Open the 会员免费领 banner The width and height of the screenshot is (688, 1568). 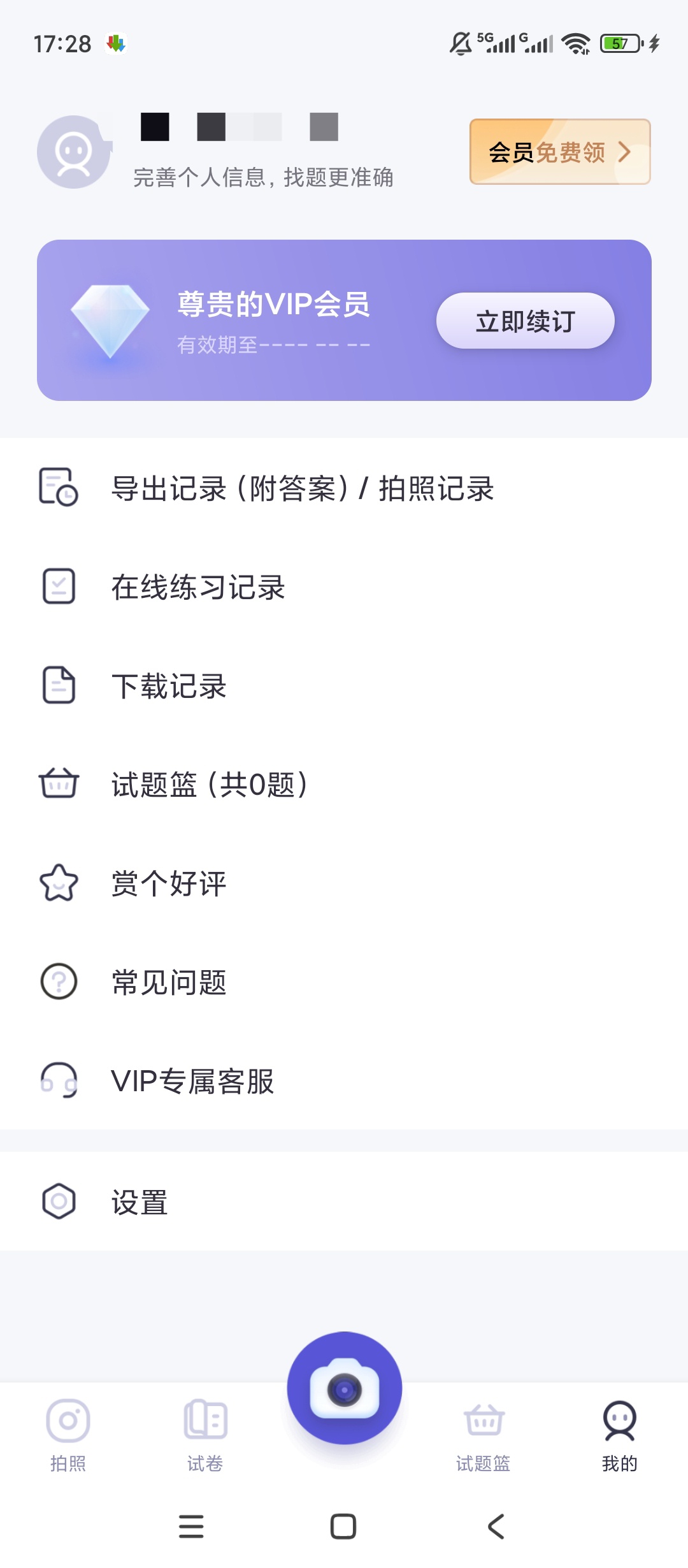pyautogui.click(x=560, y=152)
